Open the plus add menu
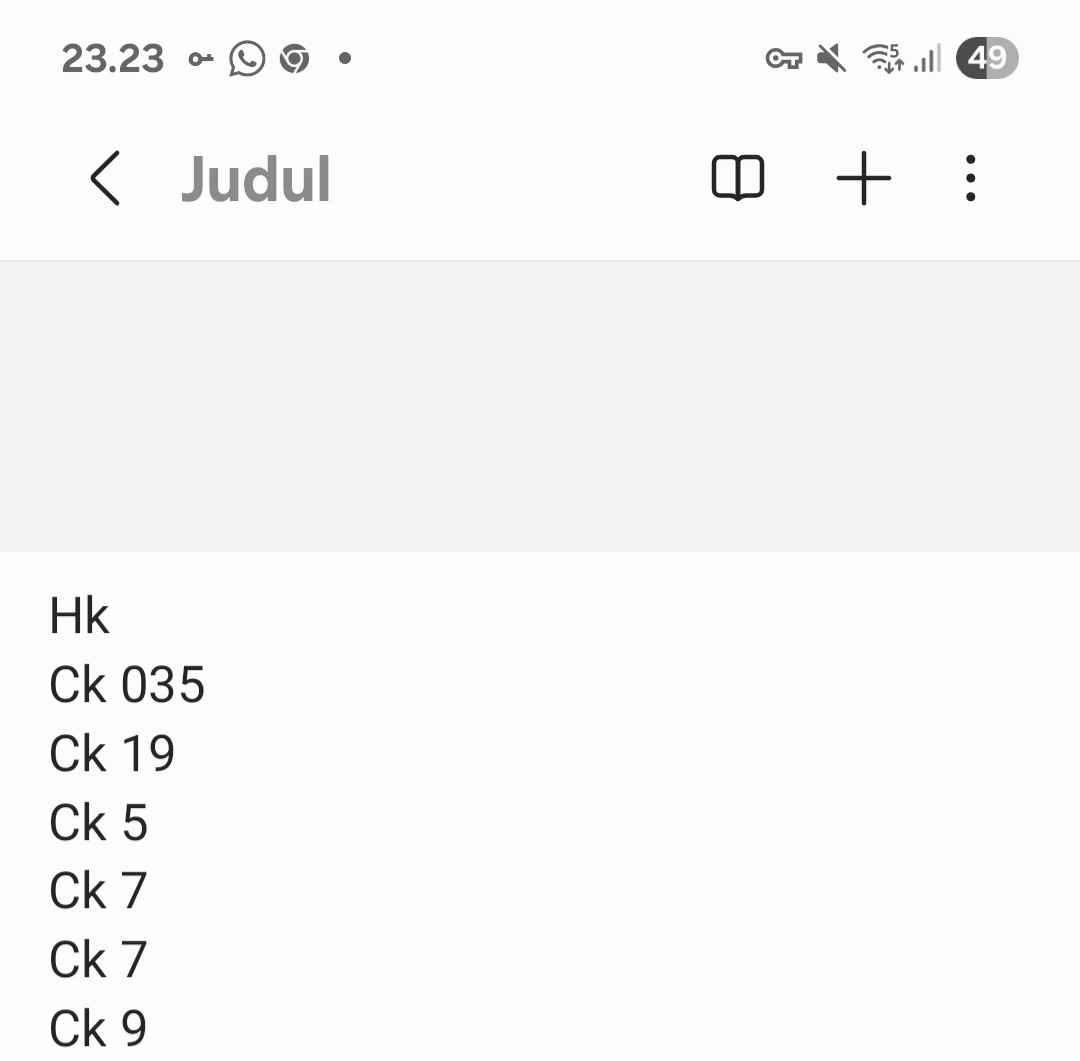Screen dimensions: 1080x1061 pos(863,179)
